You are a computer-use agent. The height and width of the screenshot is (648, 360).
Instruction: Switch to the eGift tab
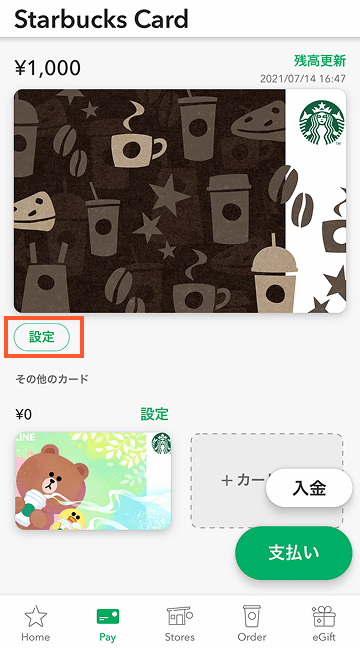pyautogui.click(x=324, y=623)
